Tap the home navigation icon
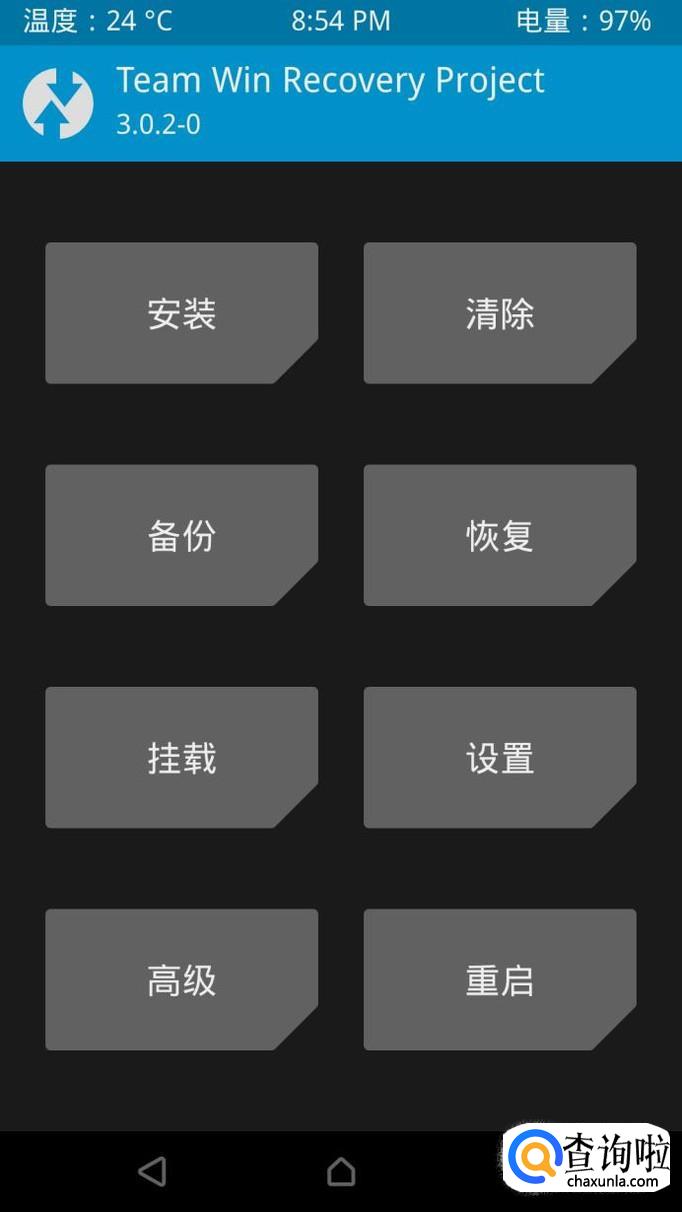682x1212 pixels. coord(341,1171)
